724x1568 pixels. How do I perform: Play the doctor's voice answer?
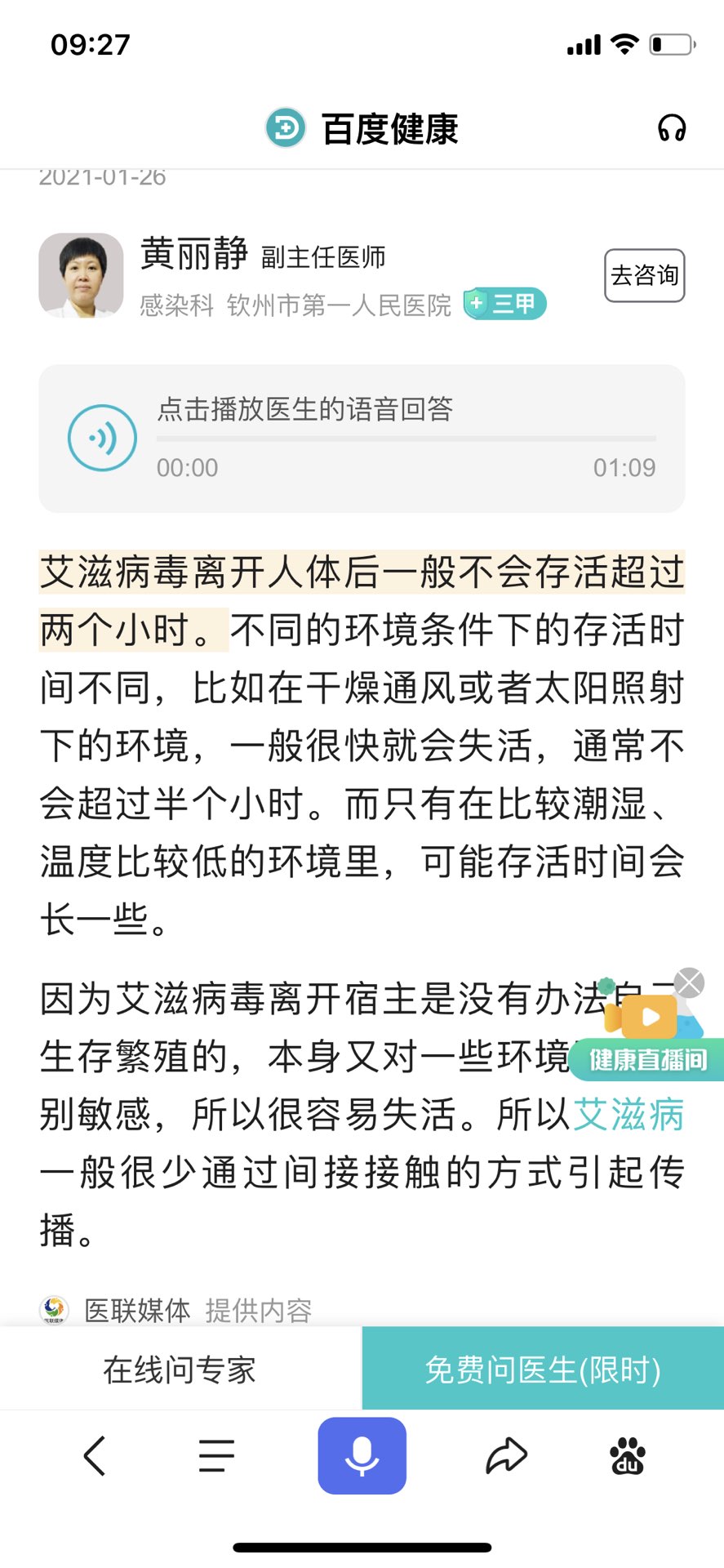102,438
